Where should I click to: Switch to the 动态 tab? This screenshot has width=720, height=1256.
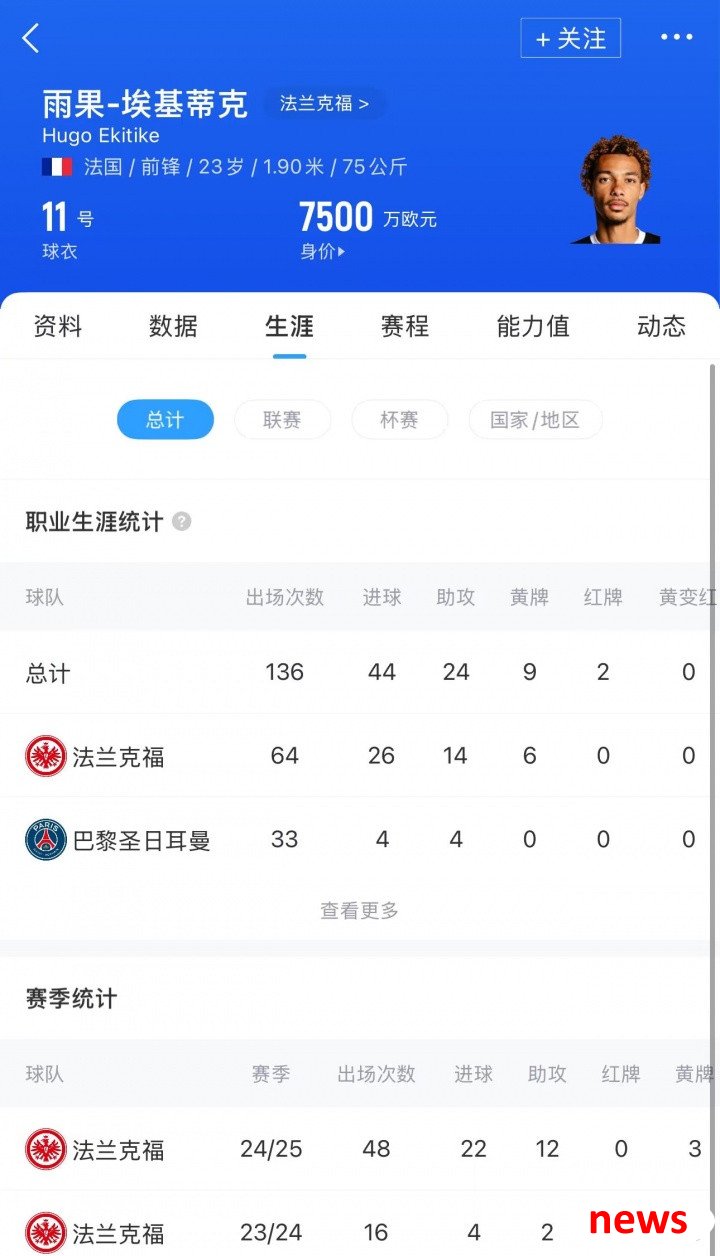tap(661, 326)
